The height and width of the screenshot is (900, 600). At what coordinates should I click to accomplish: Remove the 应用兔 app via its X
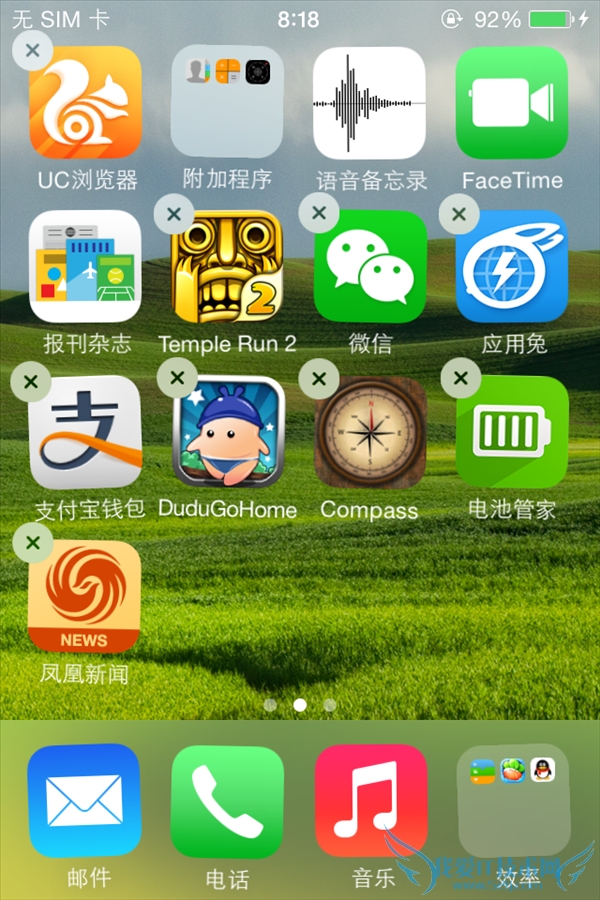pos(460,214)
